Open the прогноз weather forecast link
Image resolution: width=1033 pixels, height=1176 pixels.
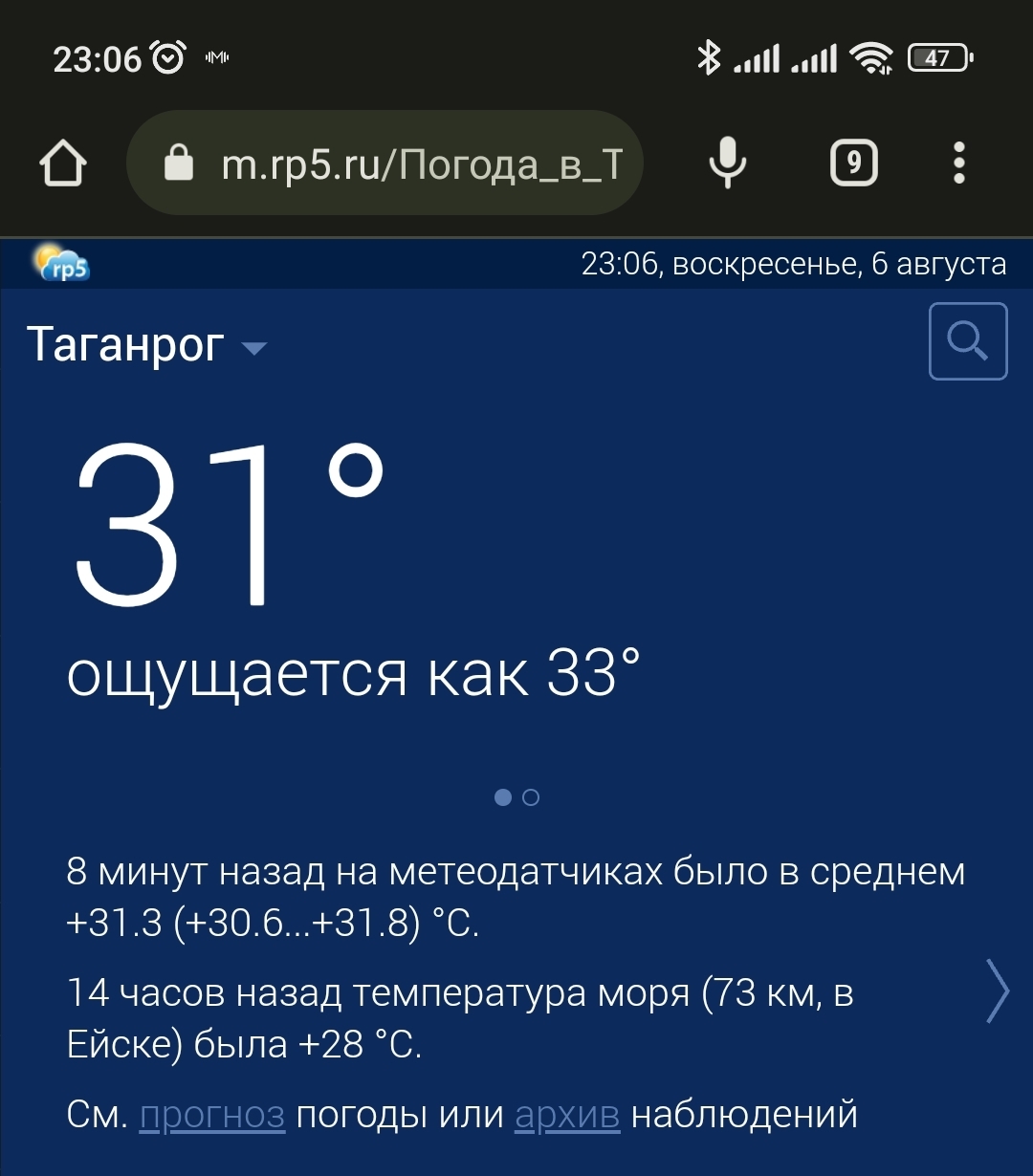(x=212, y=1115)
